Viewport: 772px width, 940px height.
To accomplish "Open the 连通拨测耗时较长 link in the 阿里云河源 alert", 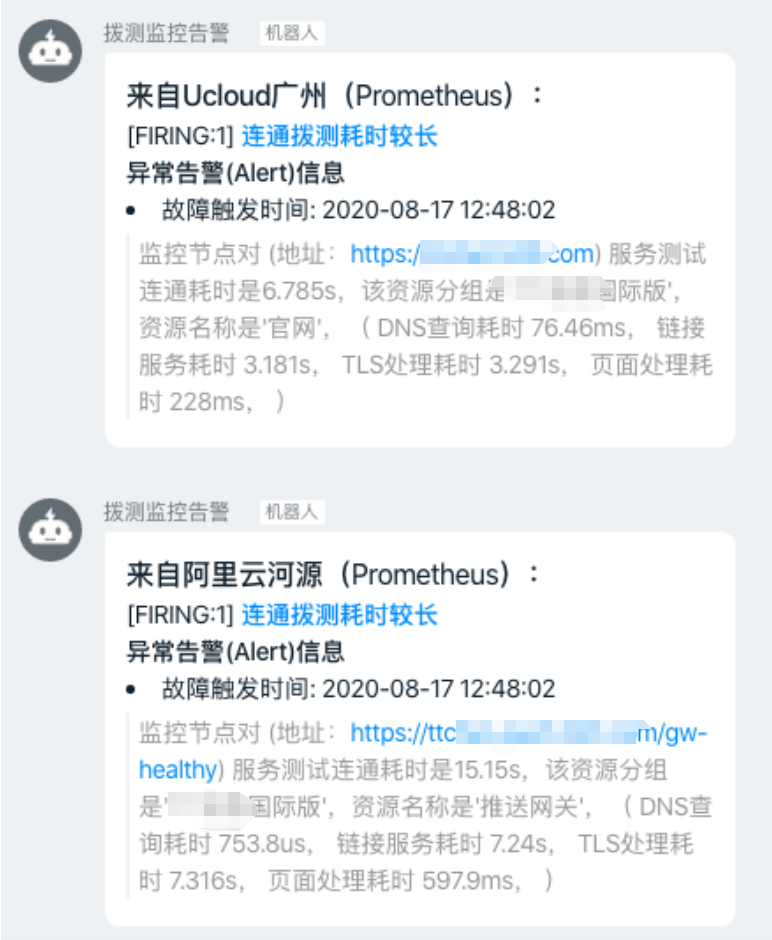I will [340, 614].
